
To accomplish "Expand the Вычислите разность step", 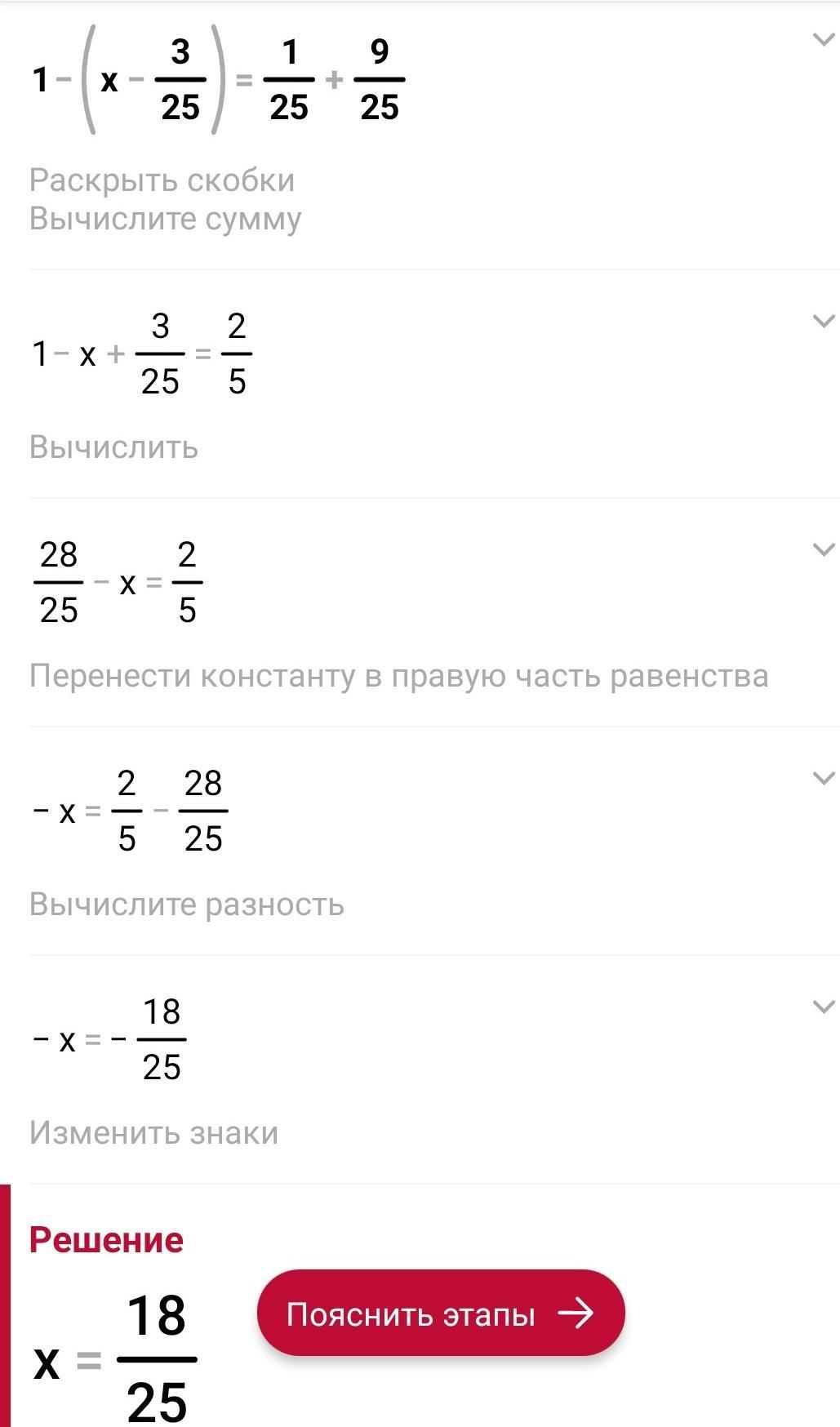I will pos(824,777).
